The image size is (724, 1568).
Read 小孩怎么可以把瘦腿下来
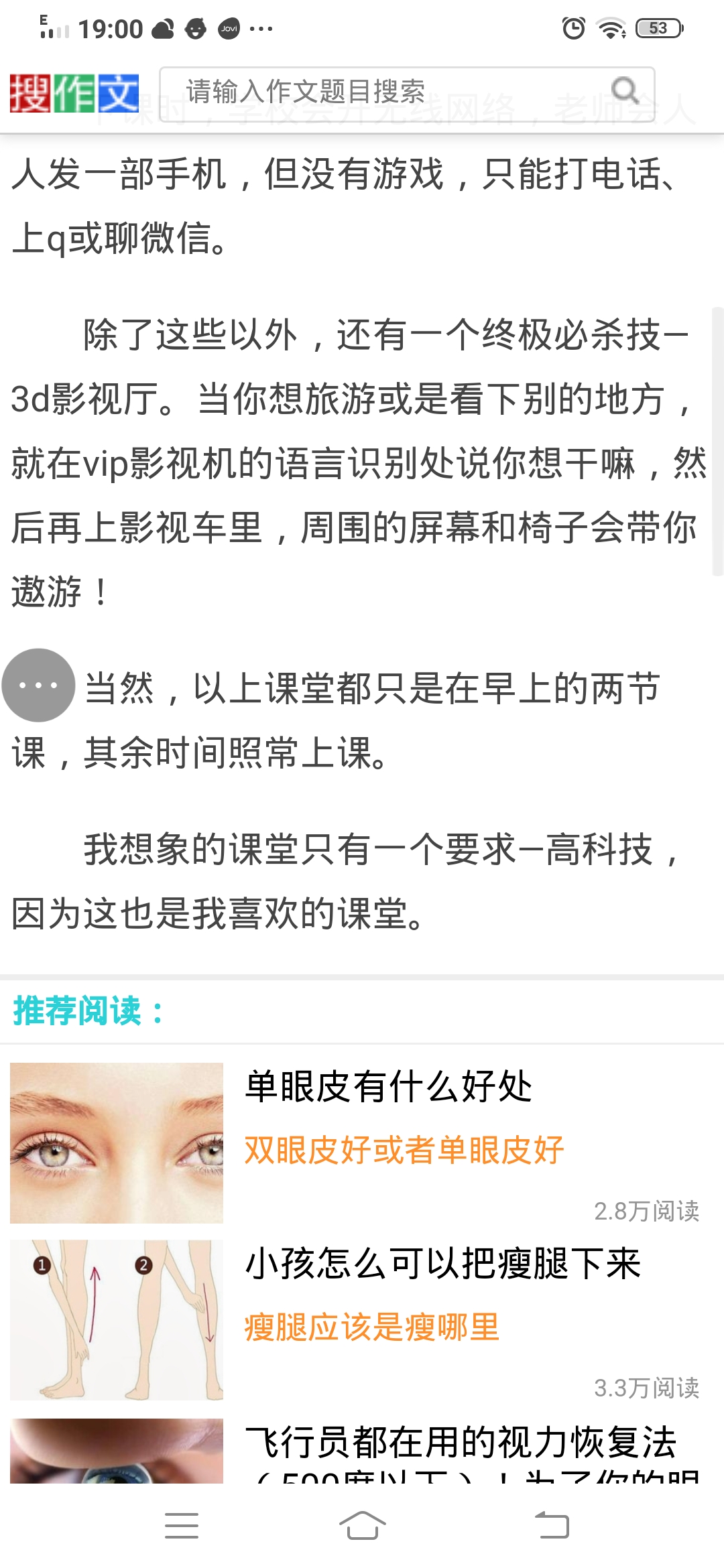click(443, 1264)
